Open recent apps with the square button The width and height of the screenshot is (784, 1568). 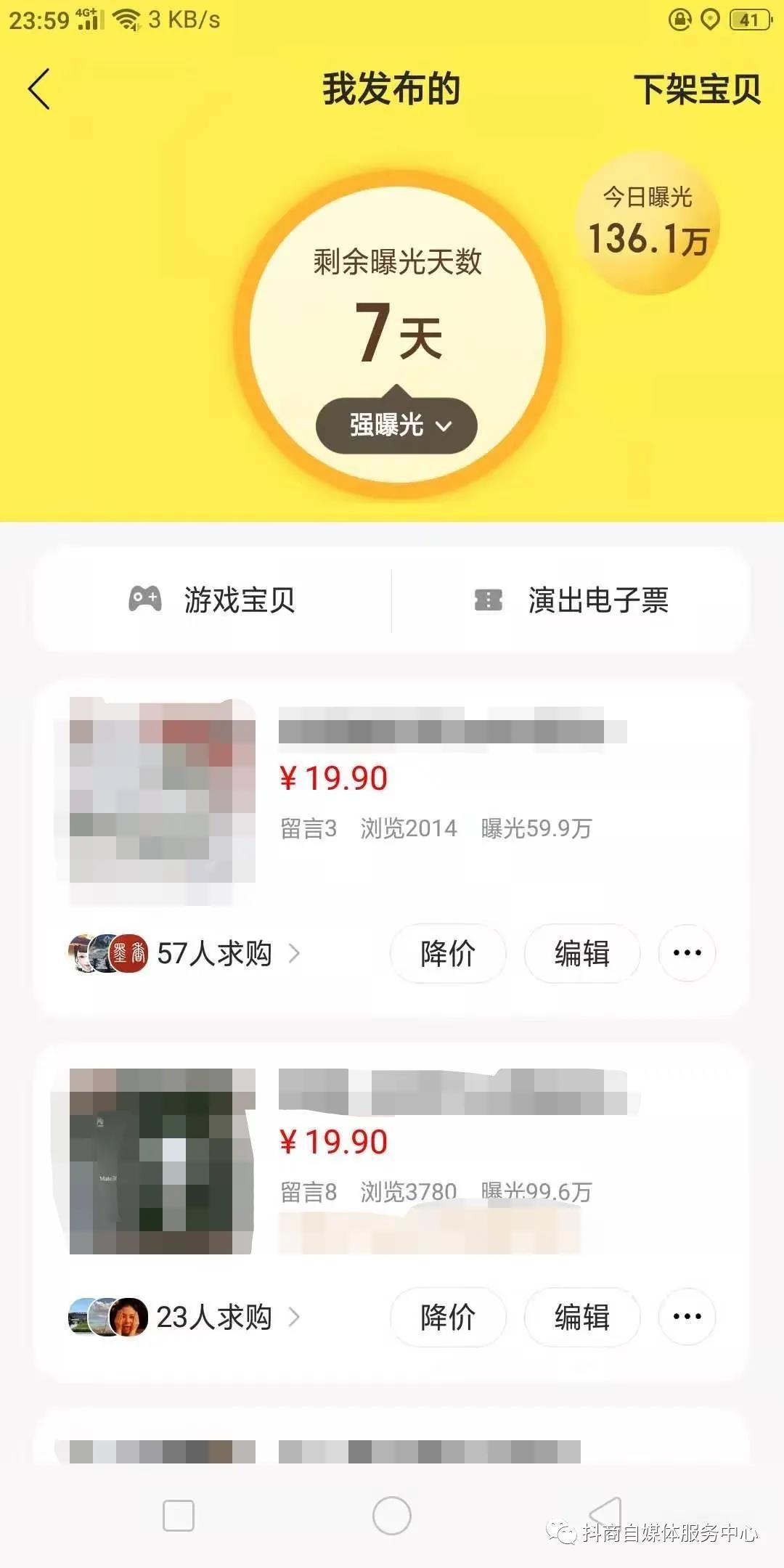(x=179, y=1516)
